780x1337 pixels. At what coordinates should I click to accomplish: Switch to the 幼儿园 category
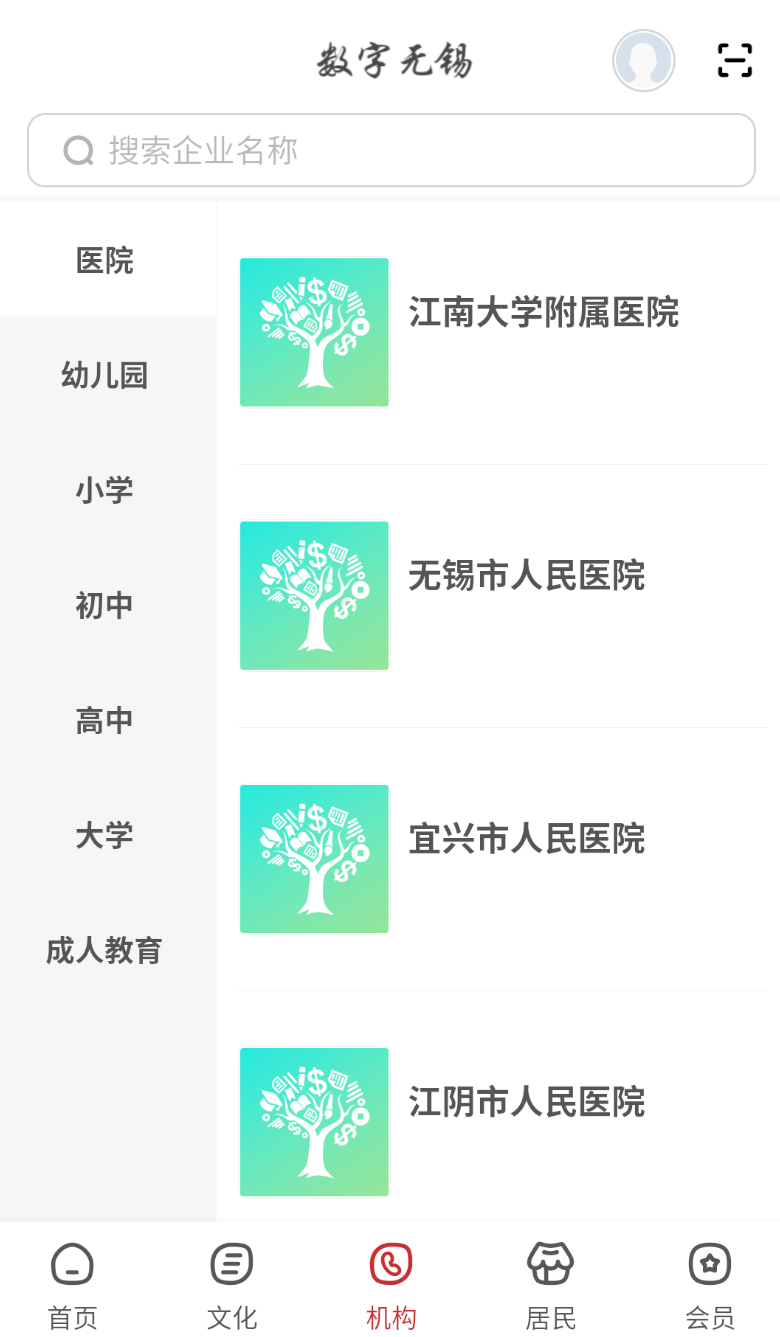106,375
